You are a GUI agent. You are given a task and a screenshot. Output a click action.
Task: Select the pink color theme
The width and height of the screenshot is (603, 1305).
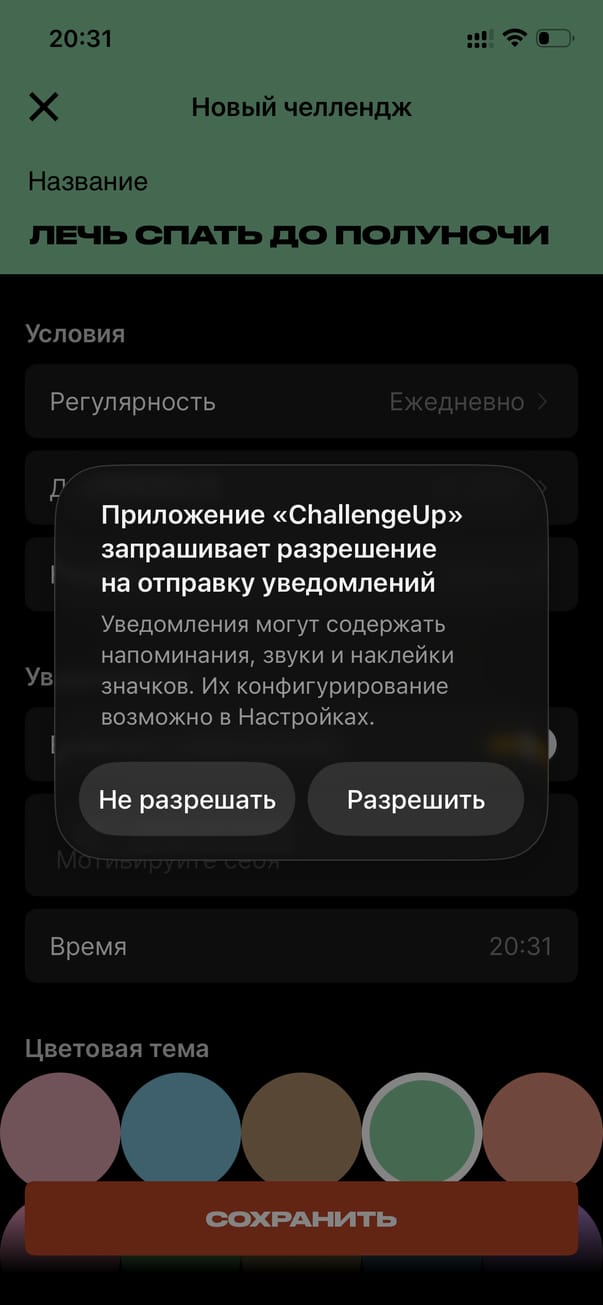pyautogui.click(x=60, y=1130)
